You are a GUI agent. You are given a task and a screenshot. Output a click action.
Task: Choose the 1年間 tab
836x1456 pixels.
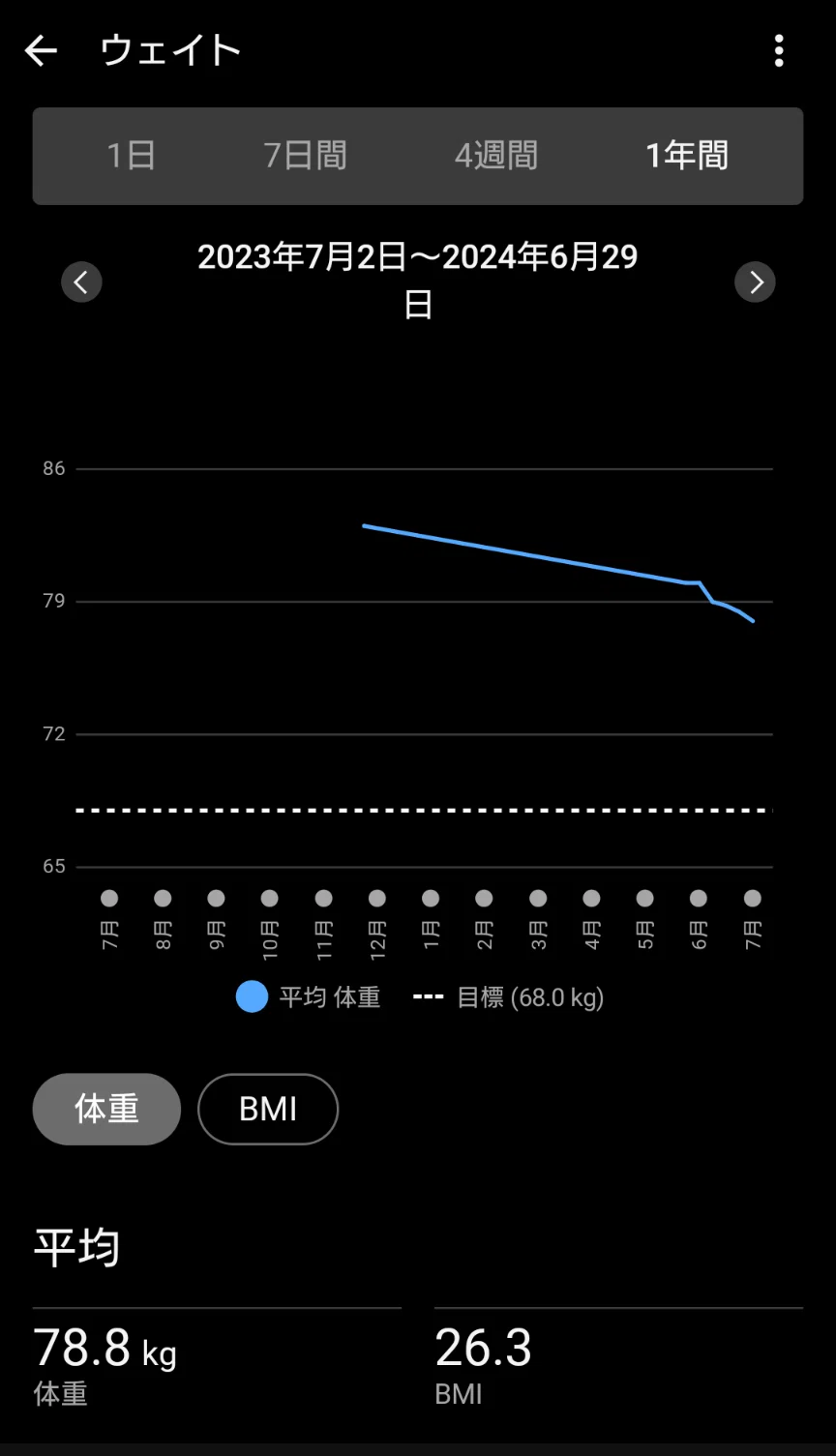click(x=687, y=156)
